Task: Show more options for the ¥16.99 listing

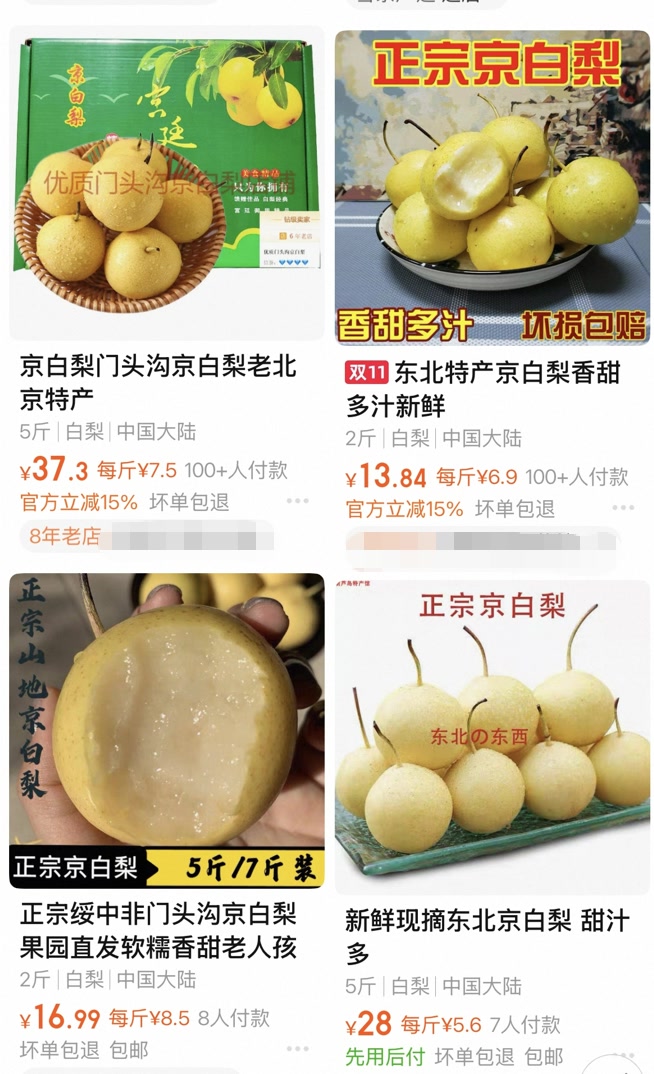Action: point(297,1049)
